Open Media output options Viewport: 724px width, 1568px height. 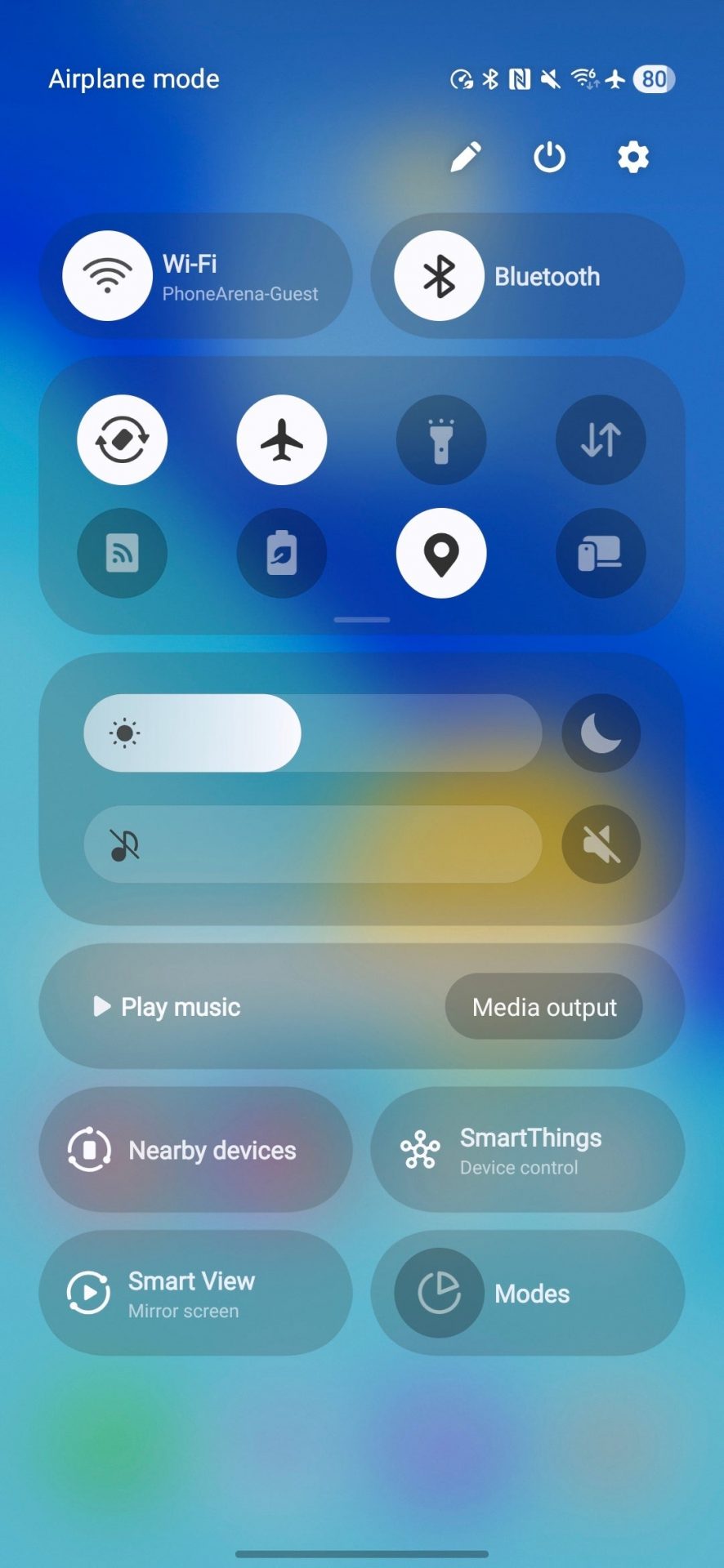pyautogui.click(x=544, y=1007)
